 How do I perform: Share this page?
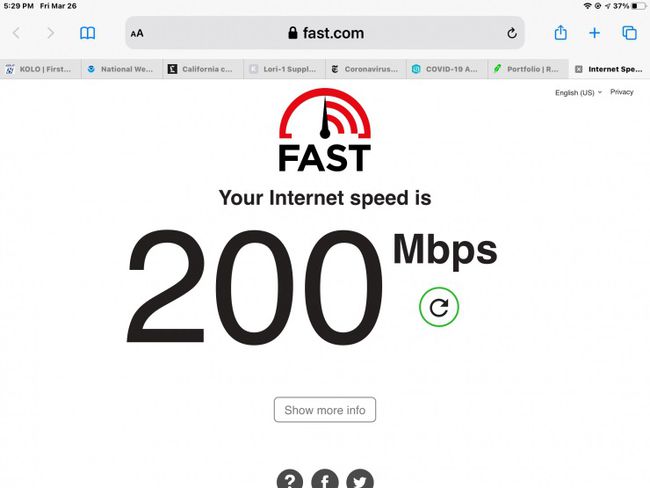(x=560, y=33)
